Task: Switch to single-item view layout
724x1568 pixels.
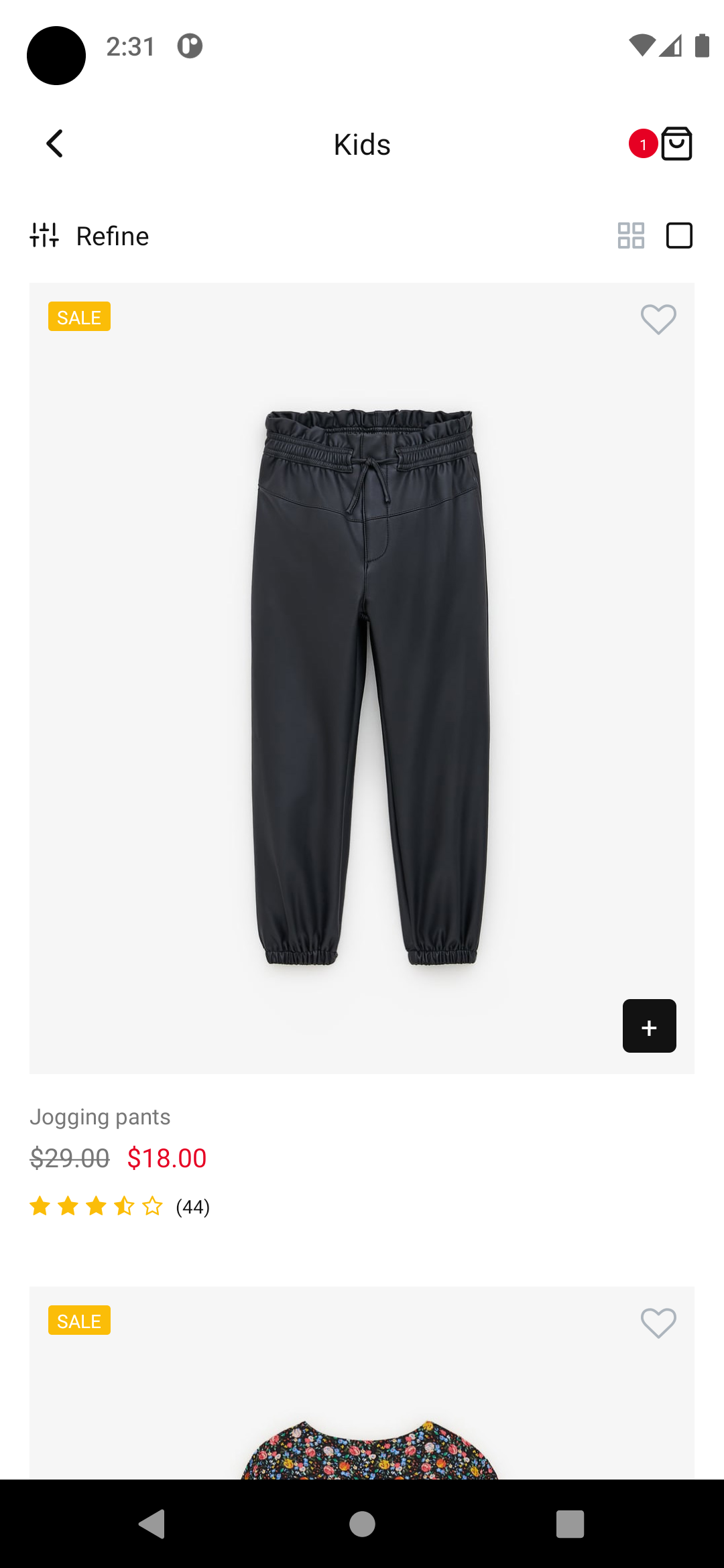Action: click(x=679, y=236)
